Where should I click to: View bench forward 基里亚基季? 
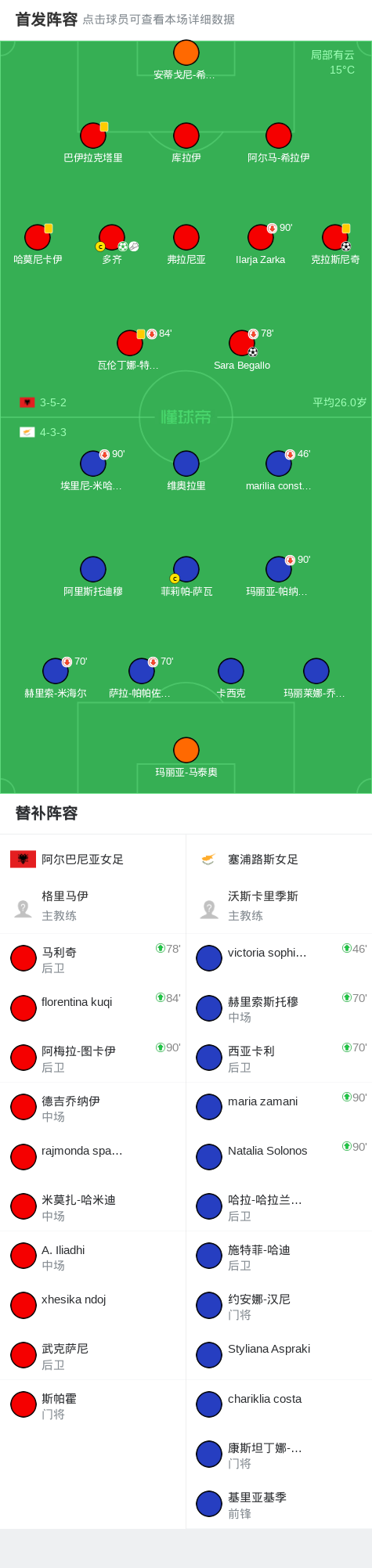tap(279, 1504)
